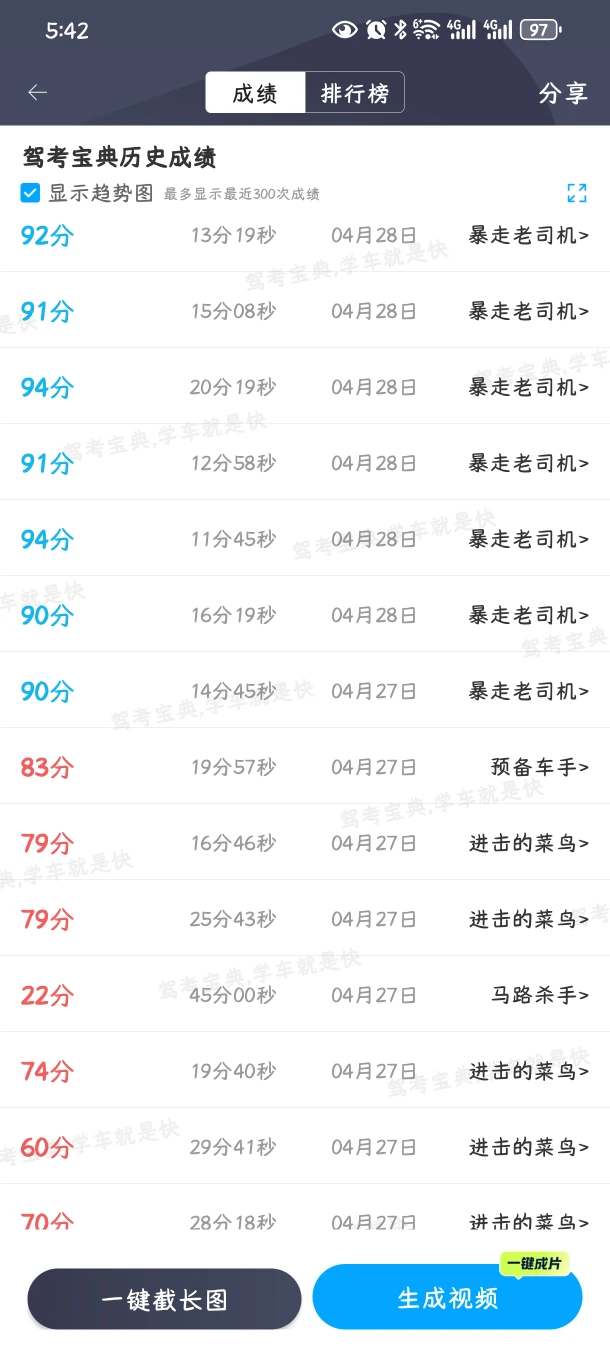This screenshot has width=610, height=1350.
Task: Open the 60分 record taking 29分41秒
Action: [x=304, y=1147]
